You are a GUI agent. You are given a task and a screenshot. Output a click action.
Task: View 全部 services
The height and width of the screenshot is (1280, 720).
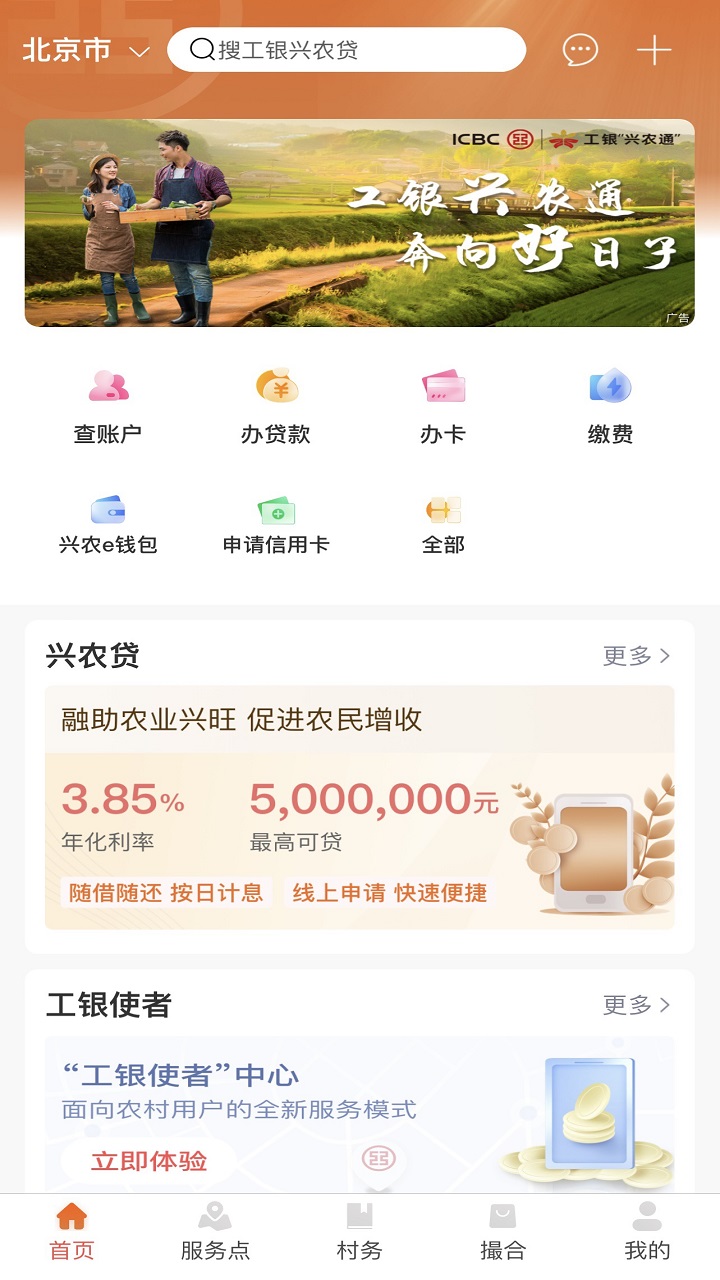tap(443, 524)
